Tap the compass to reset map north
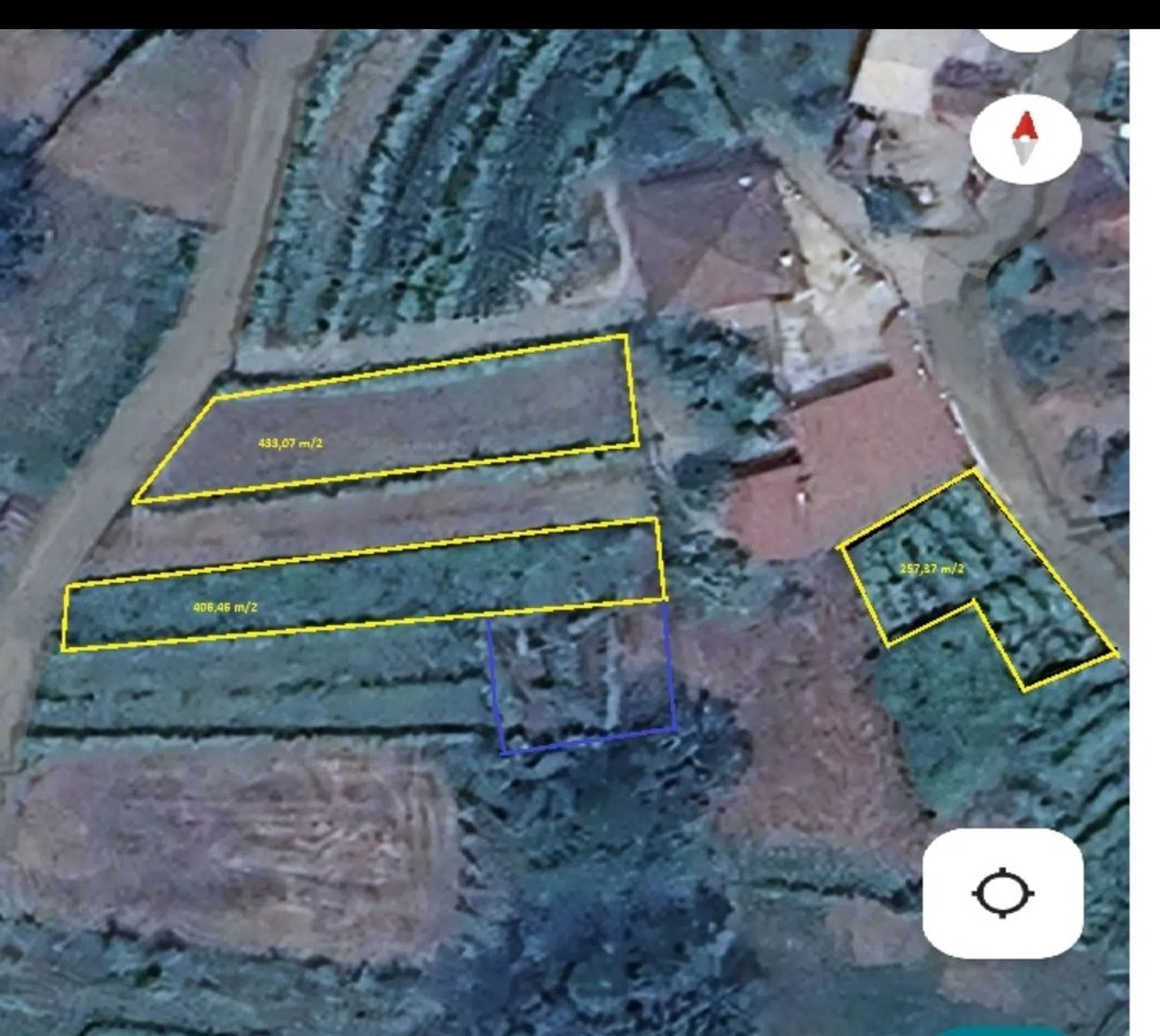The height and width of the screenshot is (1036, 1160). (1025, 140)
